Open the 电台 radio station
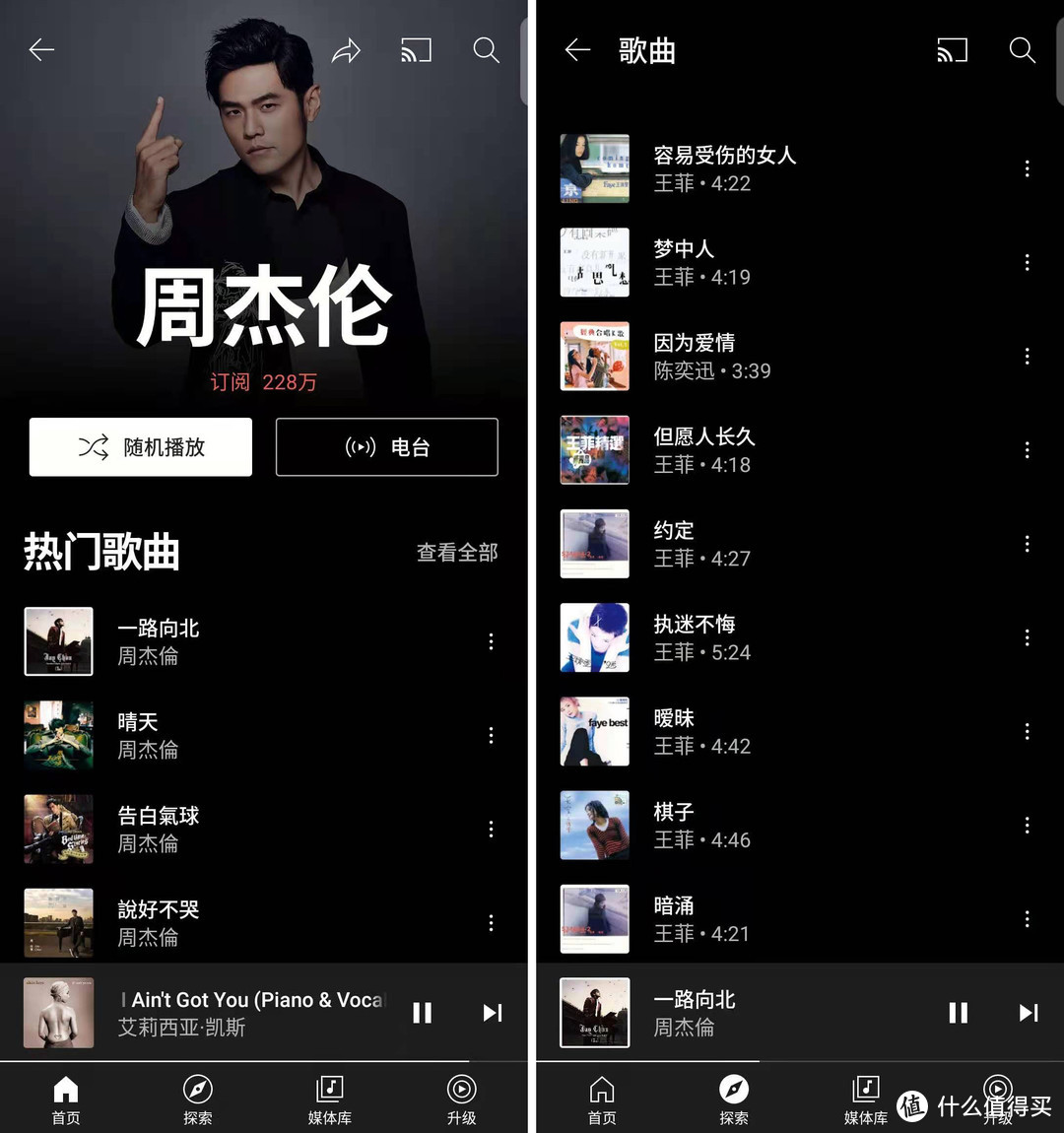Viewport: 1064px width, 1133px height. pyautogui.click(x=387, y=447)
